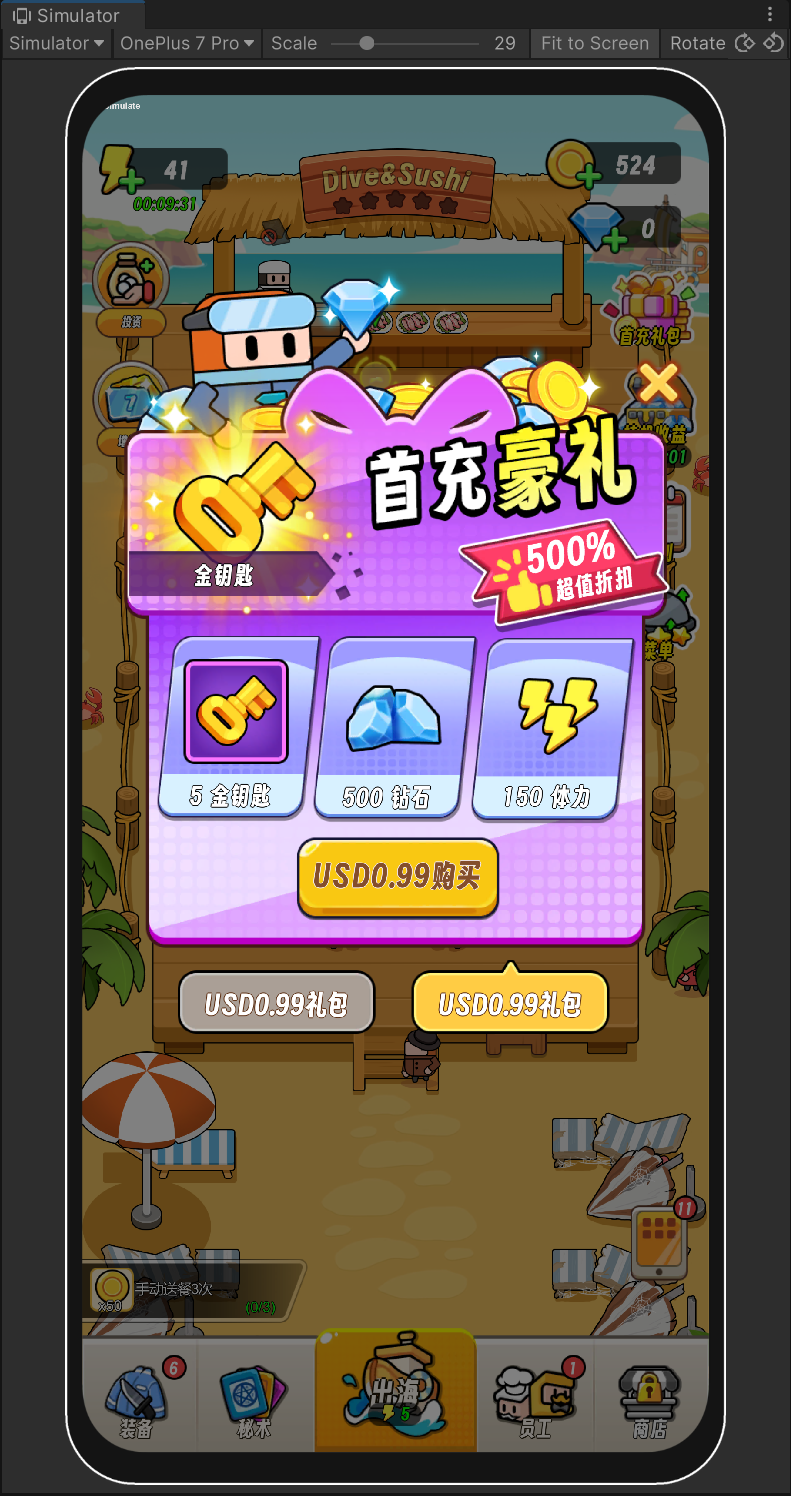Select the yellow USD0.99礼包 tab

point(510,1003)
